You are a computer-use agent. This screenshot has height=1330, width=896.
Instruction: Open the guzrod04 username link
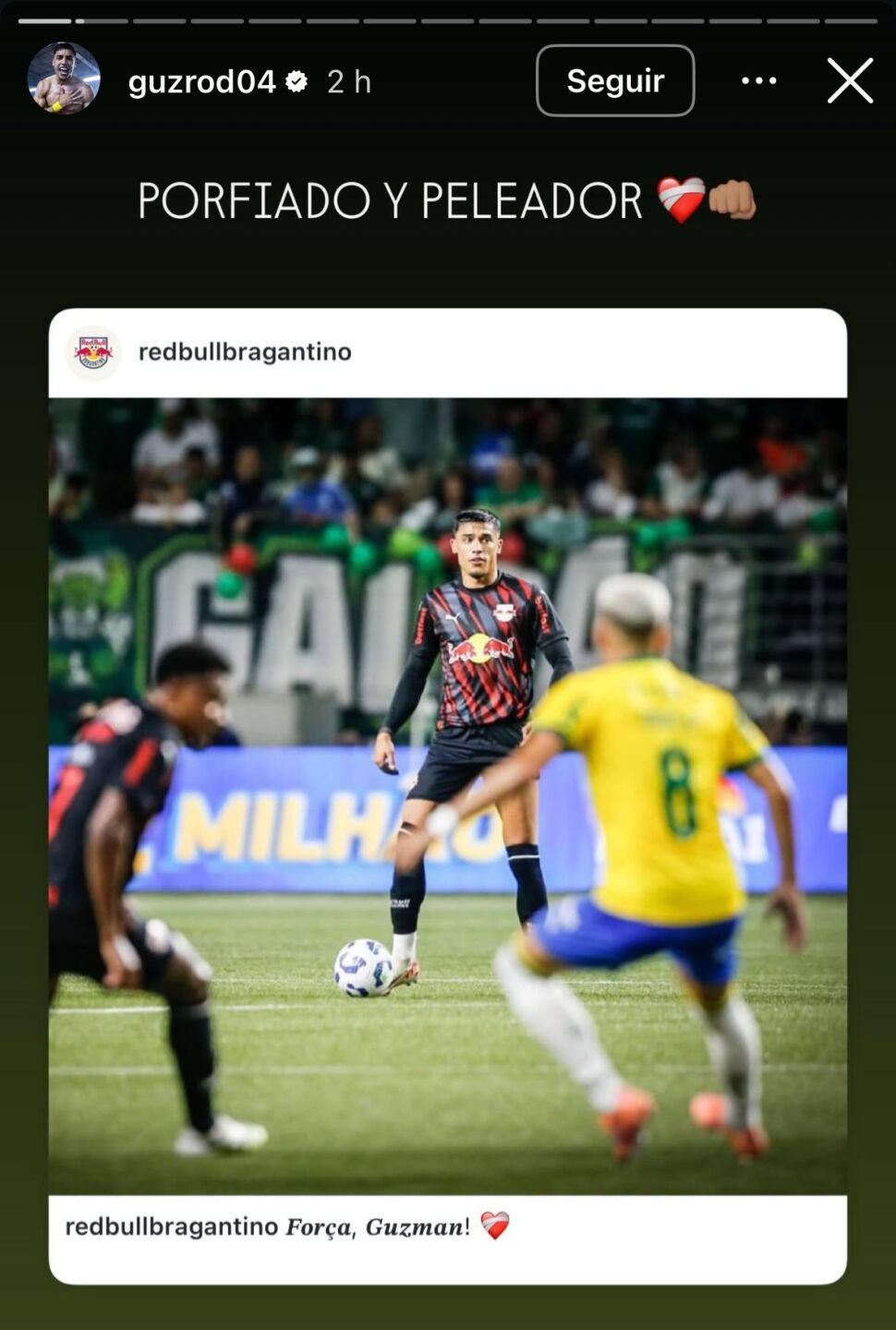(x=201, y=81)
